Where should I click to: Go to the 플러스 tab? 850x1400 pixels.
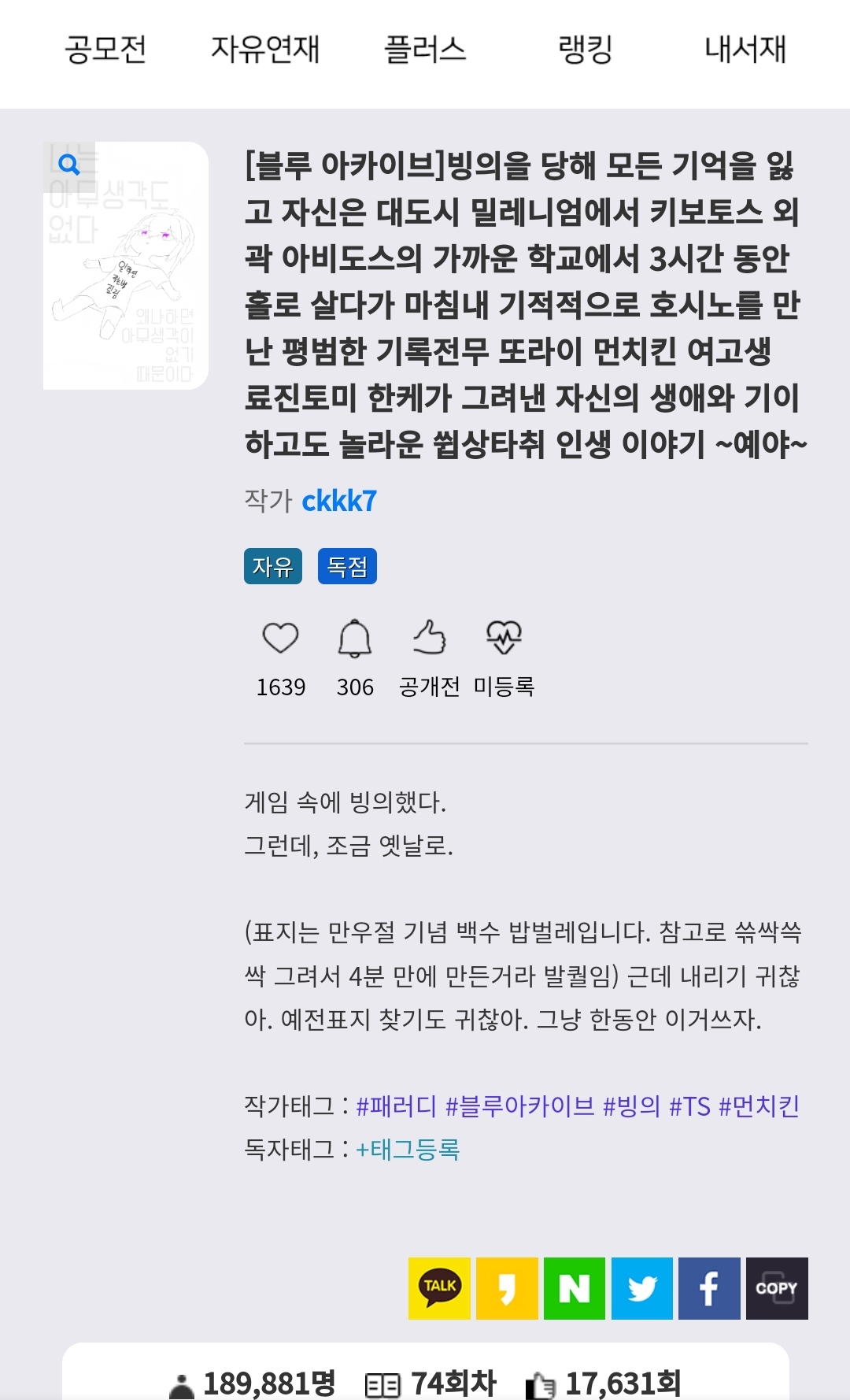pyautogui.click(x=425, y=49)
